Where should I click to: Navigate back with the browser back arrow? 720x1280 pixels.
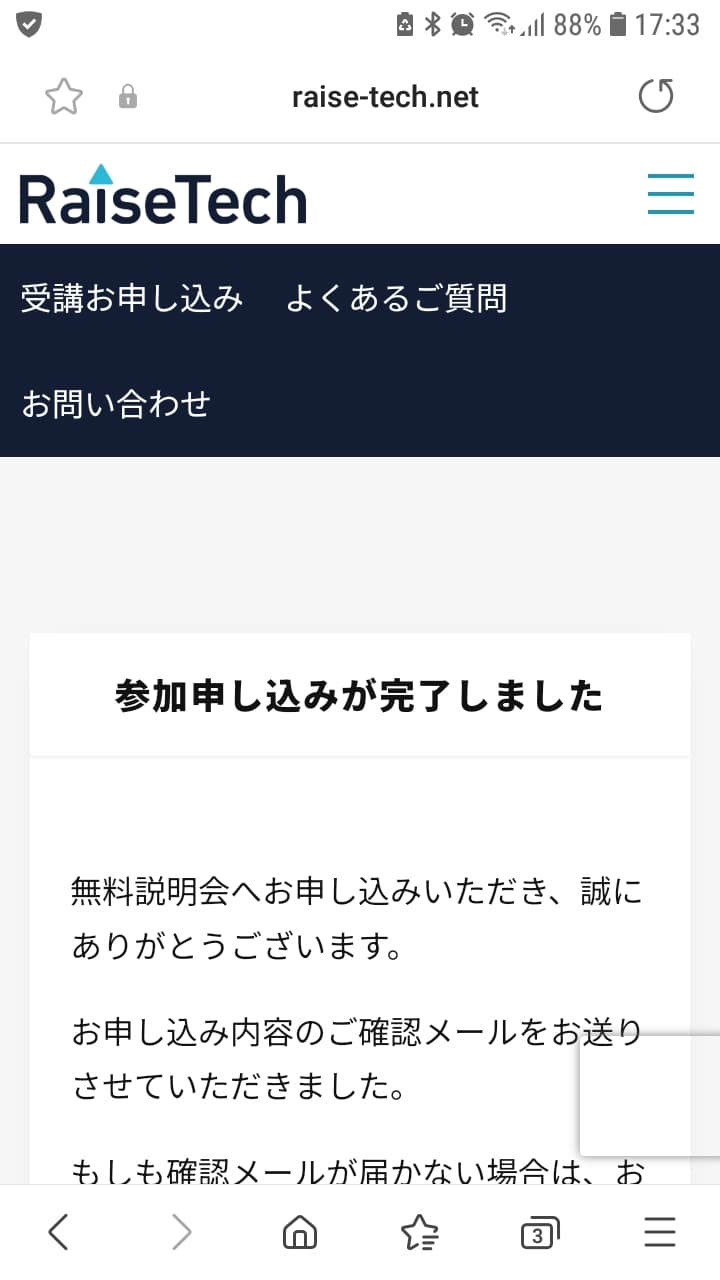[x=59, y=1231]
